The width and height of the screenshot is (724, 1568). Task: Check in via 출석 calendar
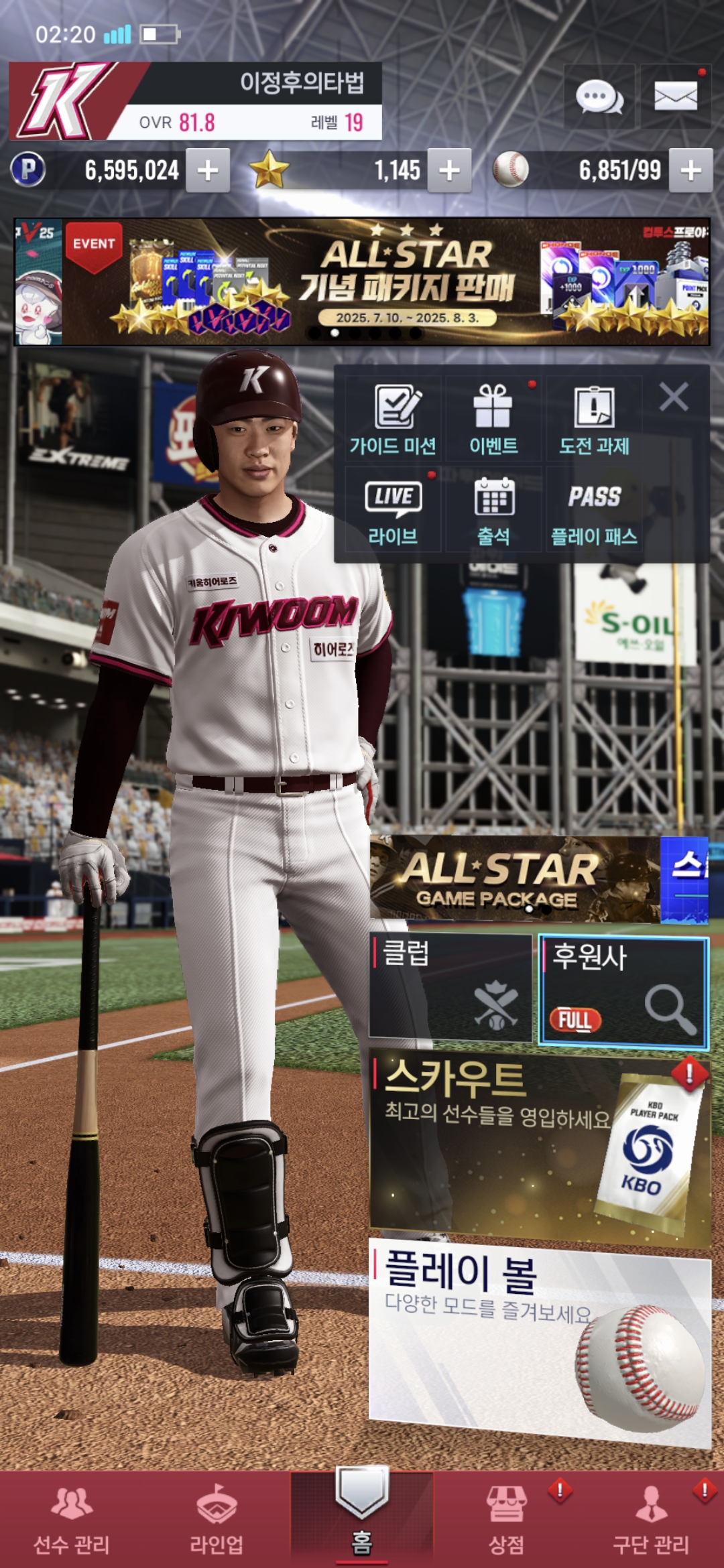(493, 511)
